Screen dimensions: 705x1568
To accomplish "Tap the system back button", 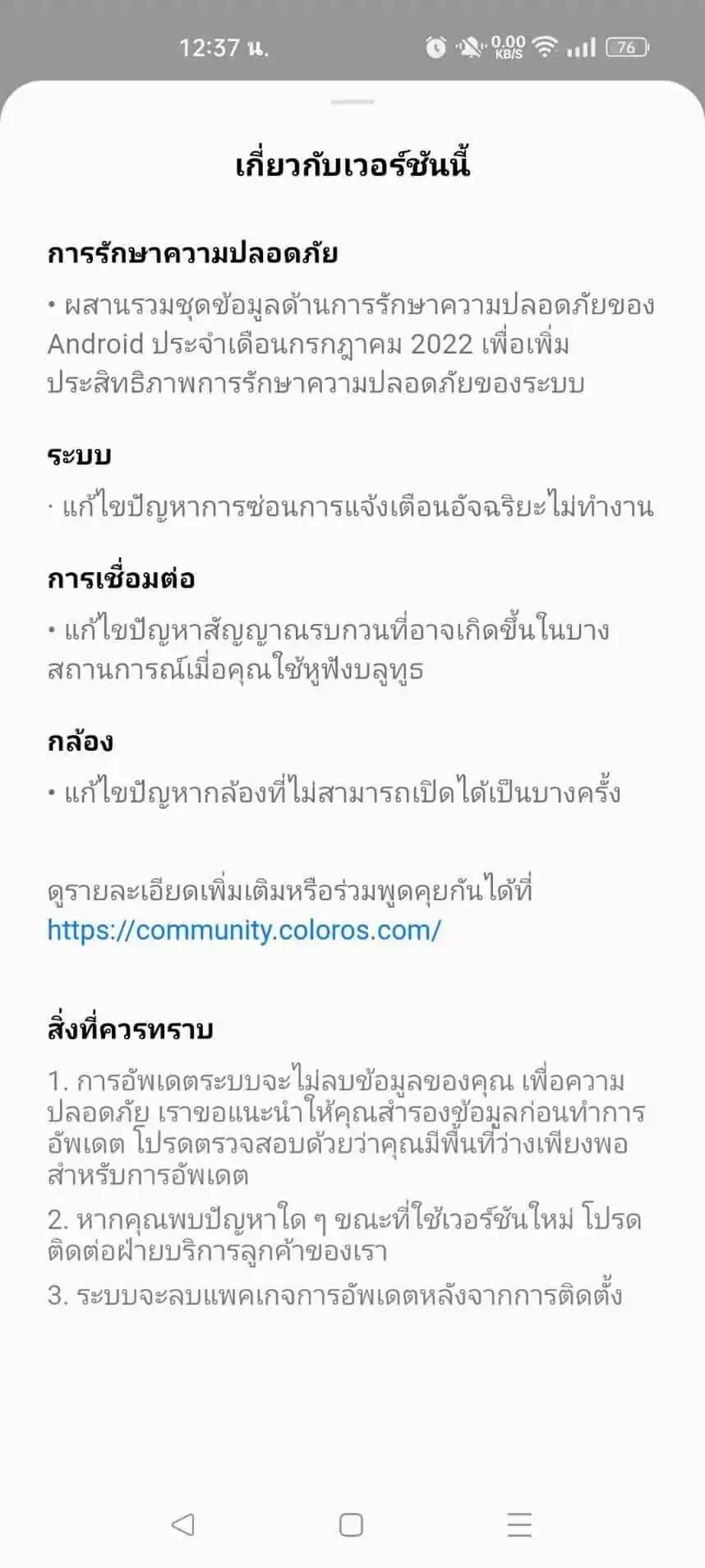I will coord(182,1524).
